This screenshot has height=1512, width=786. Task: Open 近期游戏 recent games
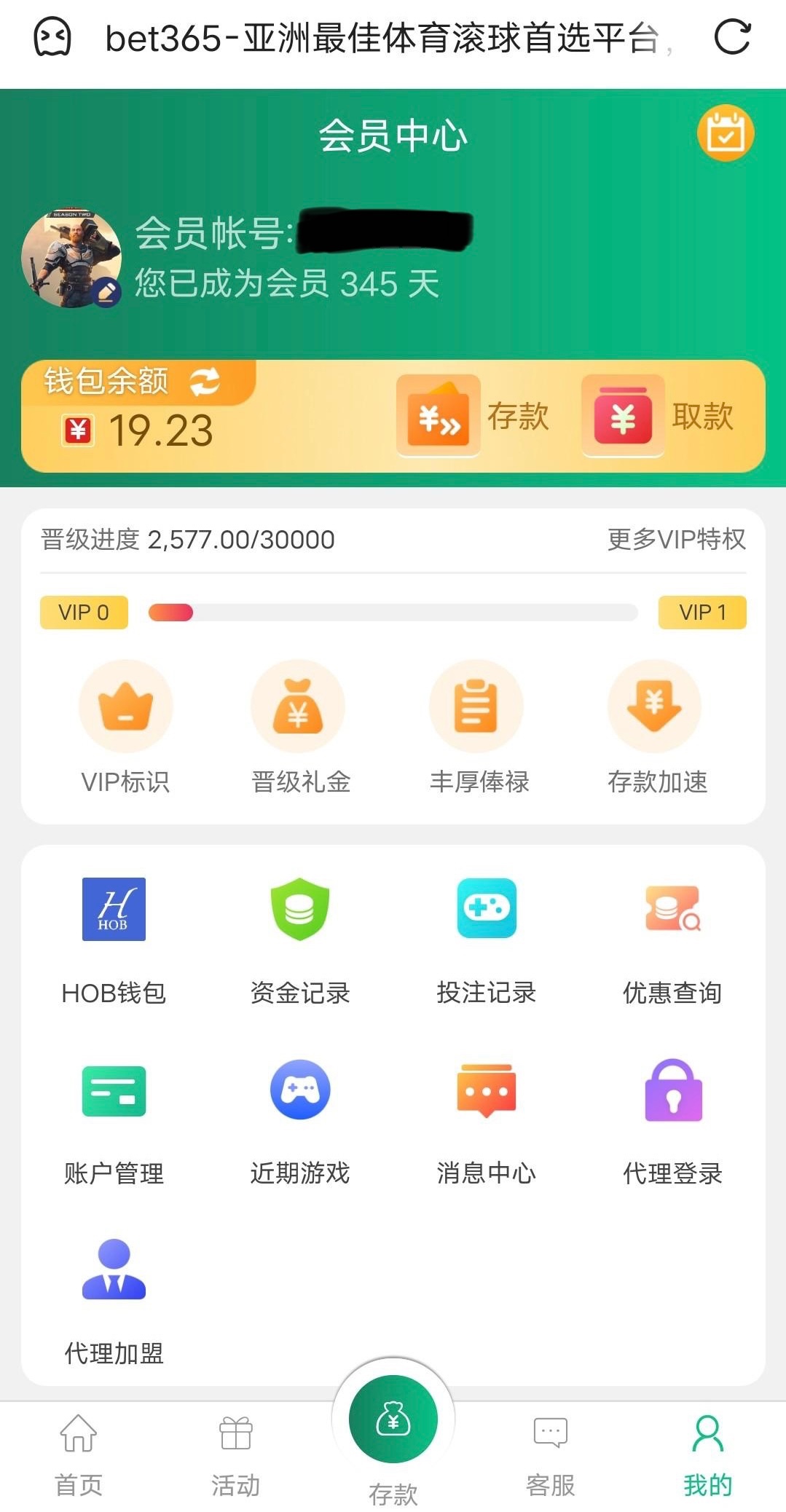[x=300, y=1122]
